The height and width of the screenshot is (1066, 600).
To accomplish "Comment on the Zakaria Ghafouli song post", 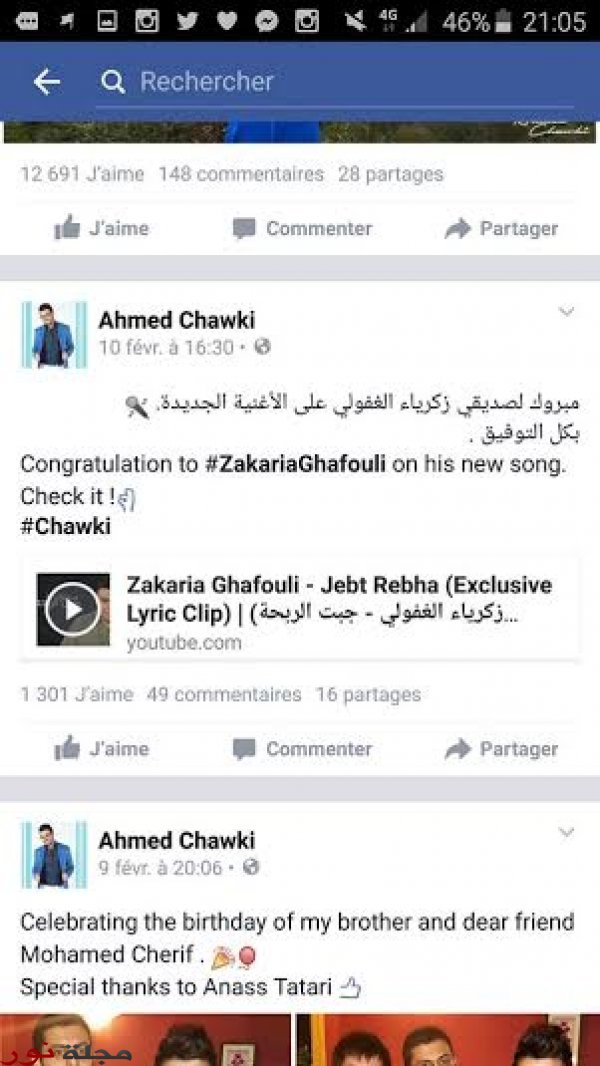I will coord(302,749).
